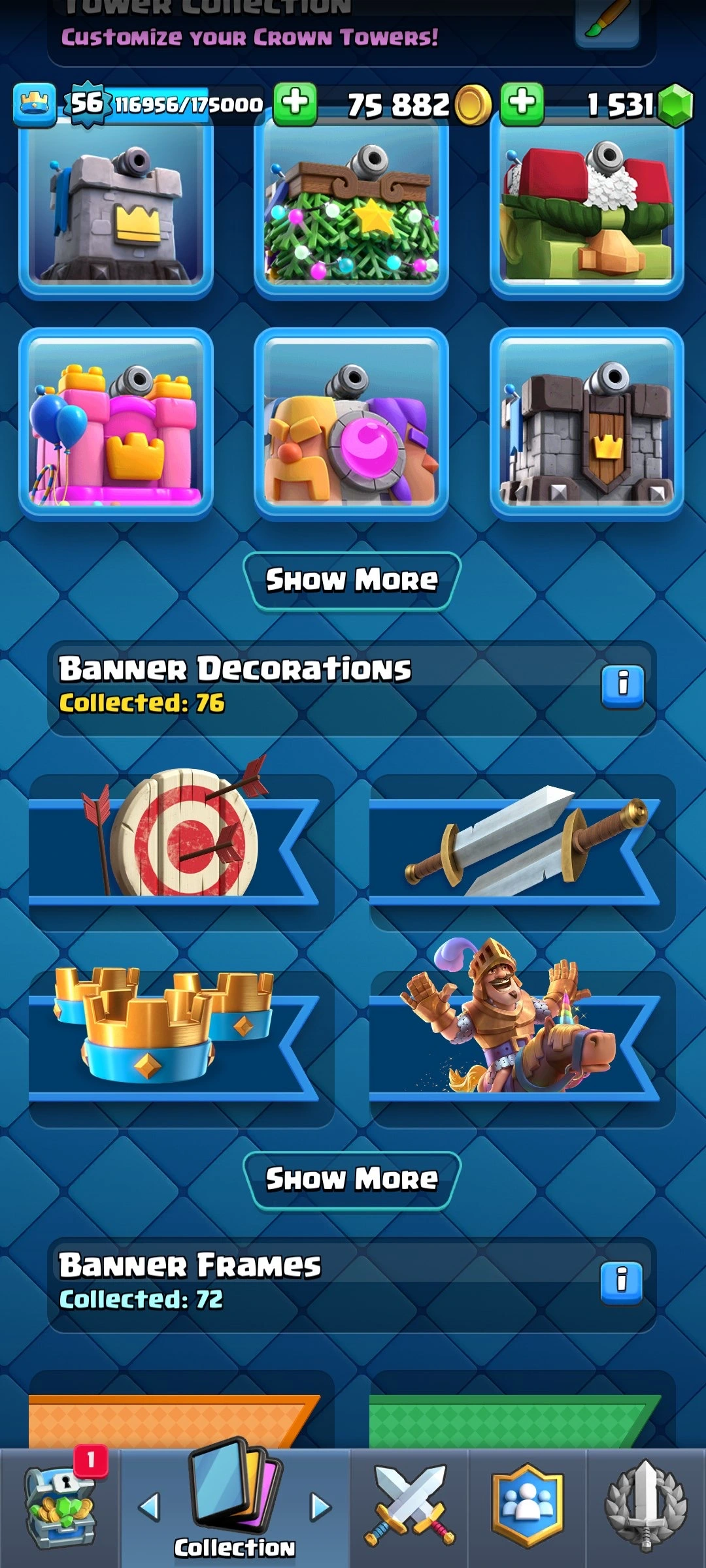Show more tower skins
Image resolution: width=706 pixels, height=1568 pixels.
pyautogui.click(x=352, y=580)
